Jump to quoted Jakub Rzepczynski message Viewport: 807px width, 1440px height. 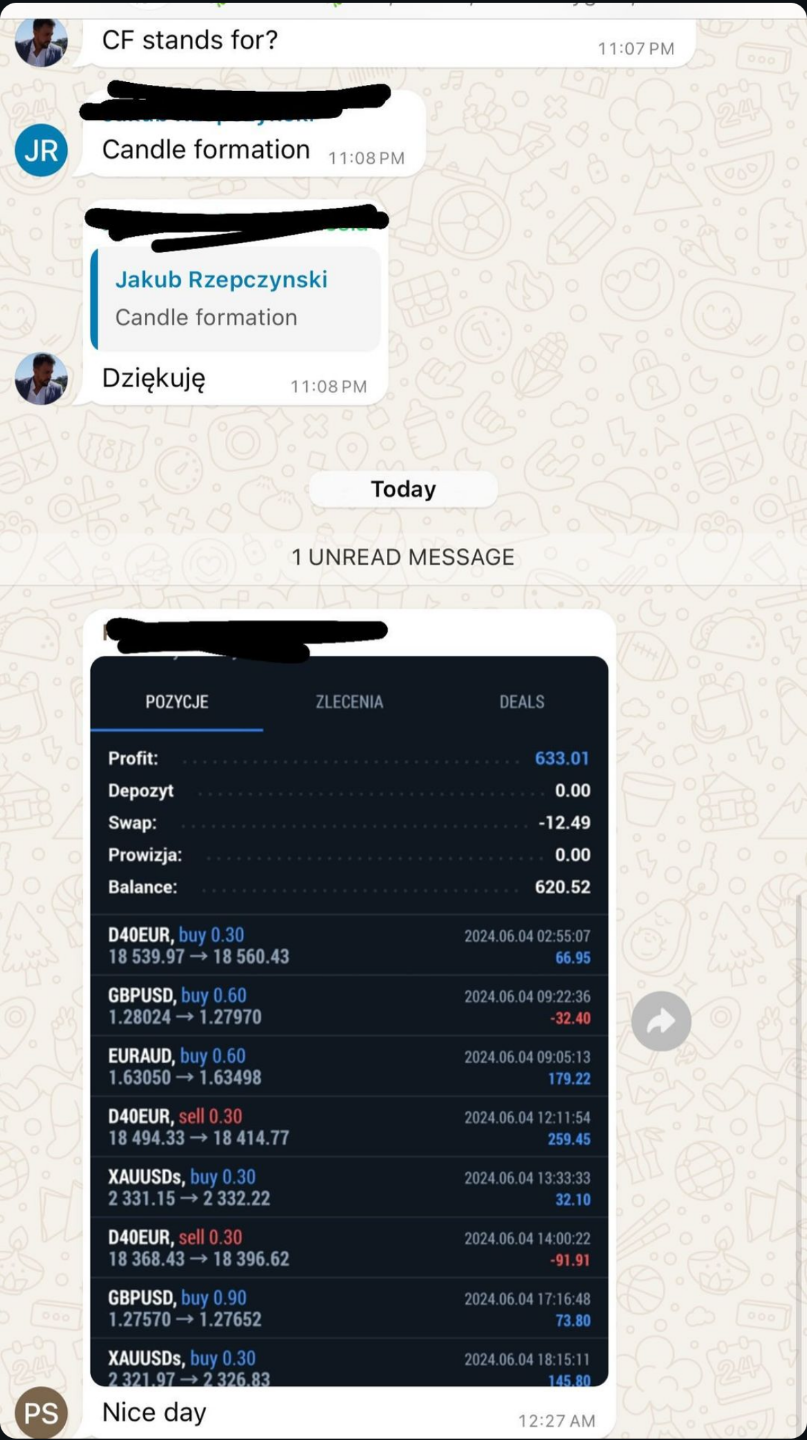coord(235,298)
